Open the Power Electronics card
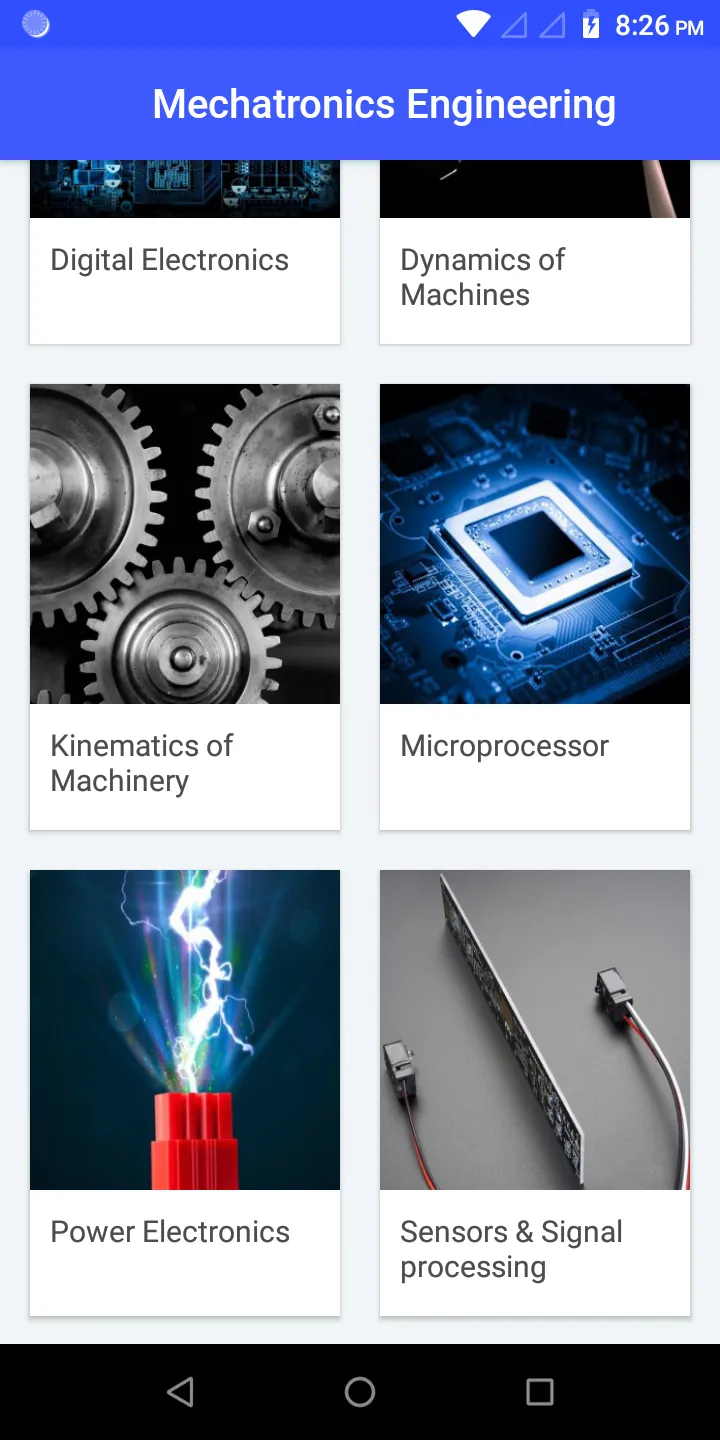Viewport: 720px width, 1440px height. point(185,1093)
